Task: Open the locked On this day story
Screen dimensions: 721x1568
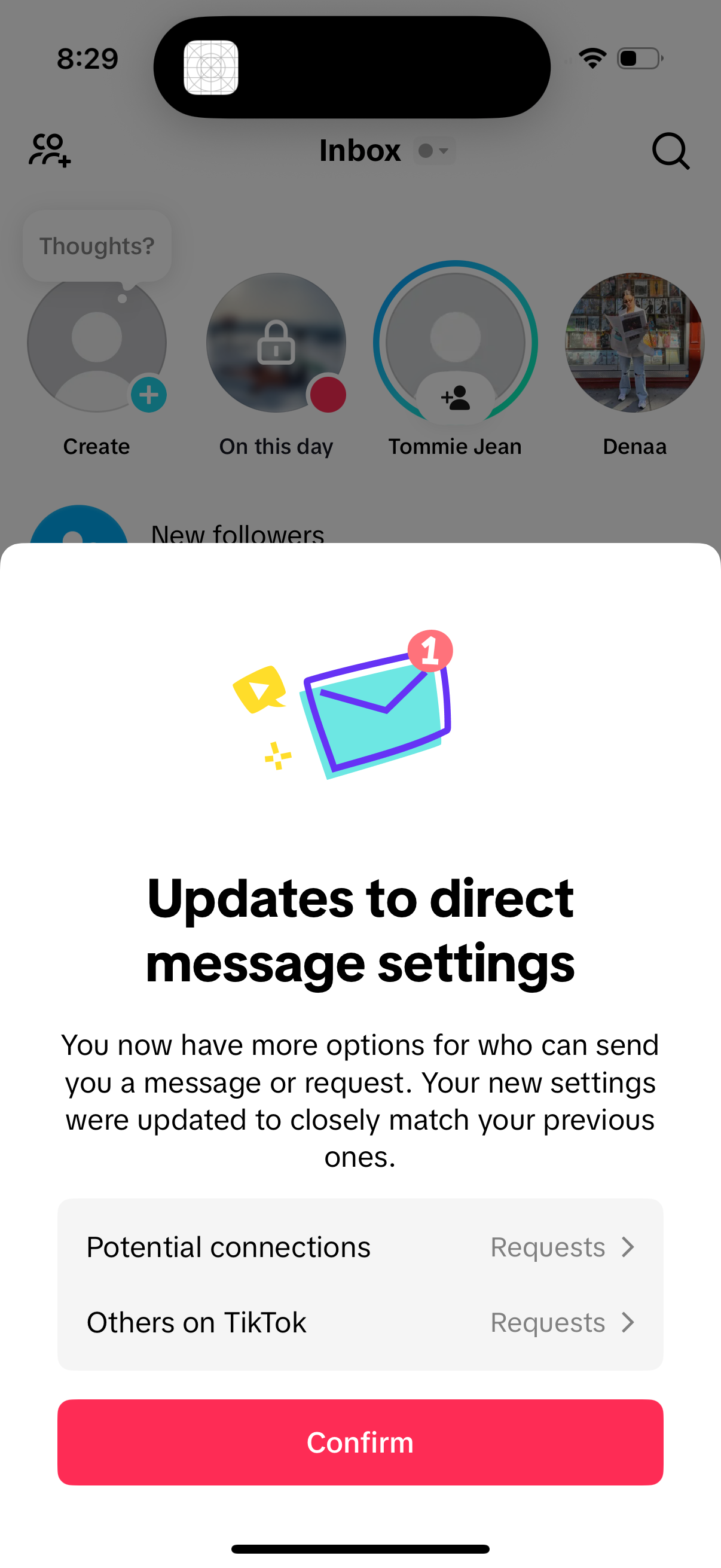Action: (x=276, y=343)
